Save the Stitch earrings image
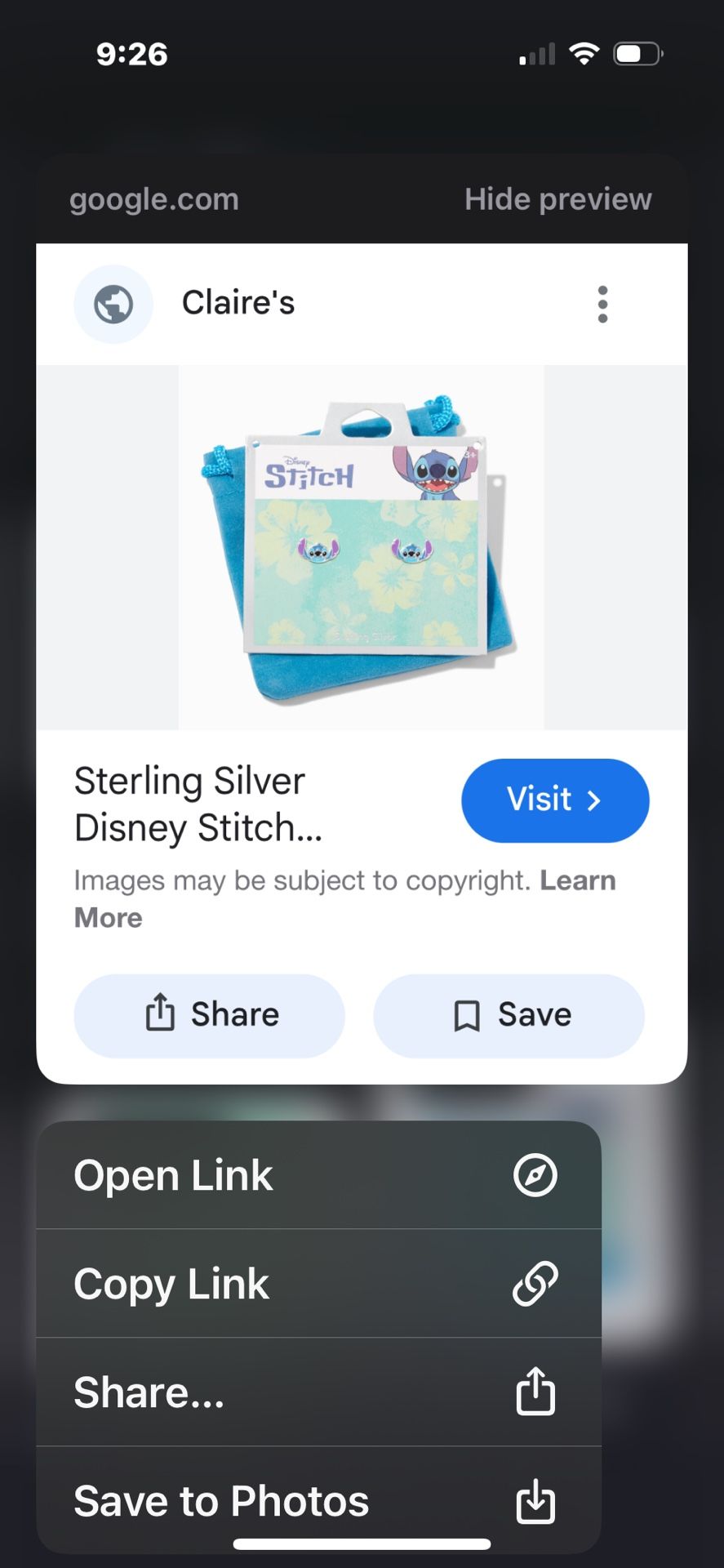This screenshot has width=724, height=1568. coord(509,1015)
